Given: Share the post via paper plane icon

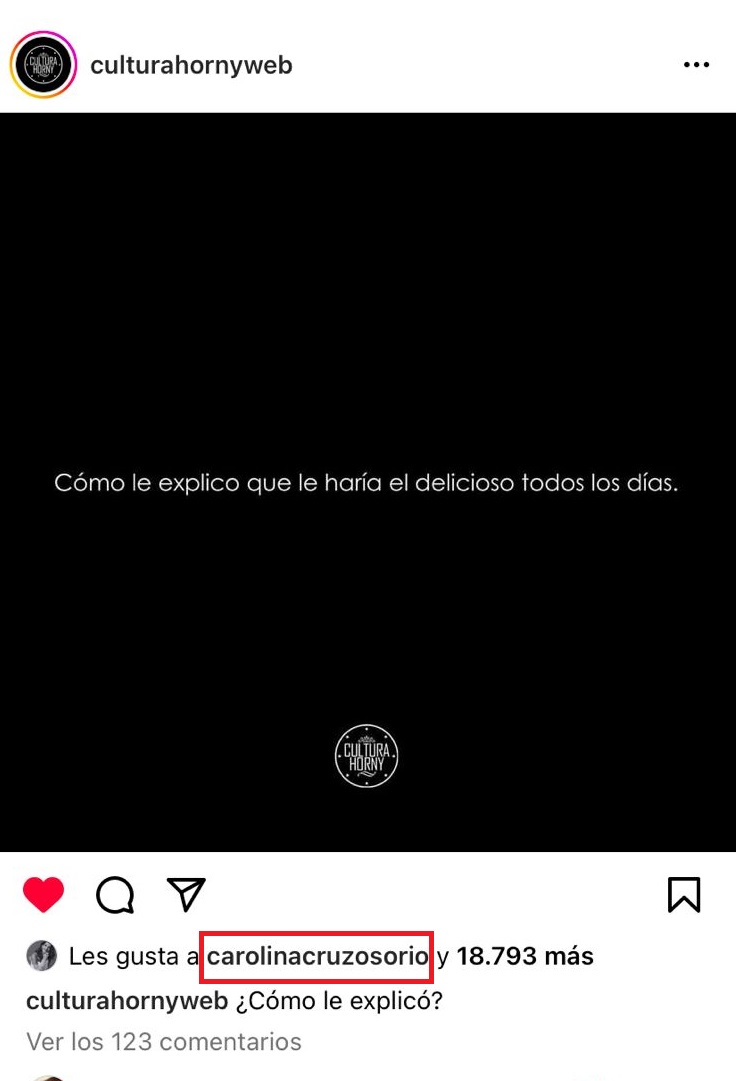Looking at the screenshot, I should (186, 894).
